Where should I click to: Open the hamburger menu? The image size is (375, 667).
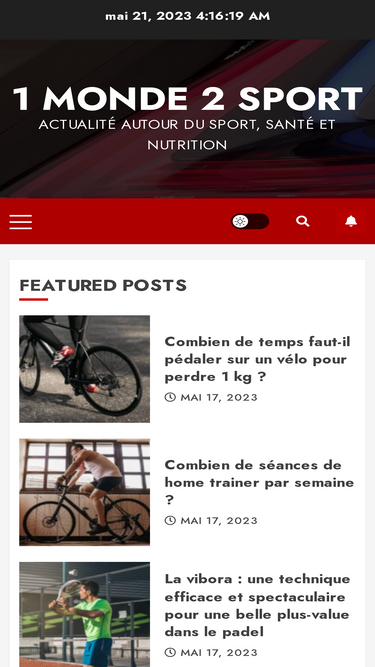point(21,222)
